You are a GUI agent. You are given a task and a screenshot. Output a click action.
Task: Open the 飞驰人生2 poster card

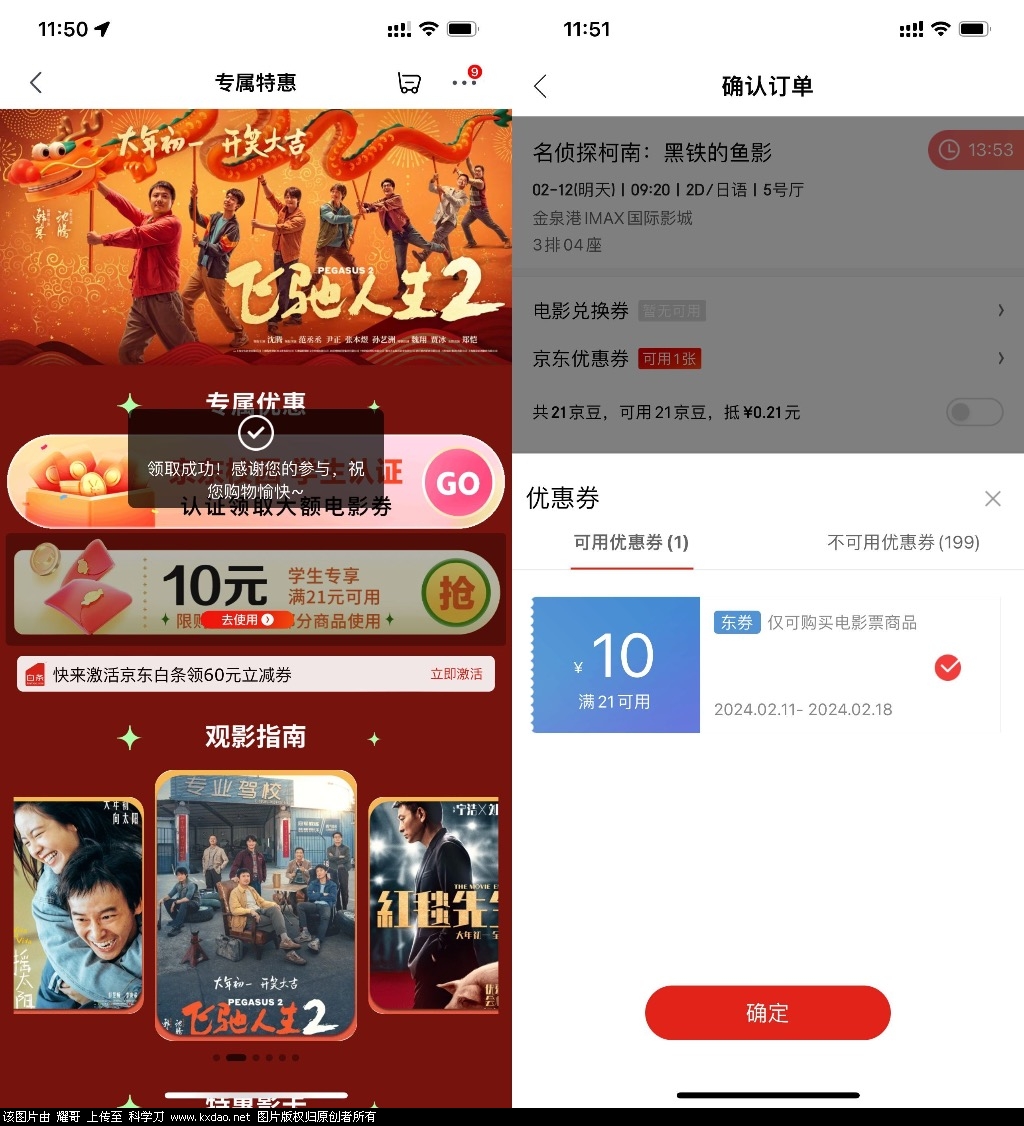256,905
